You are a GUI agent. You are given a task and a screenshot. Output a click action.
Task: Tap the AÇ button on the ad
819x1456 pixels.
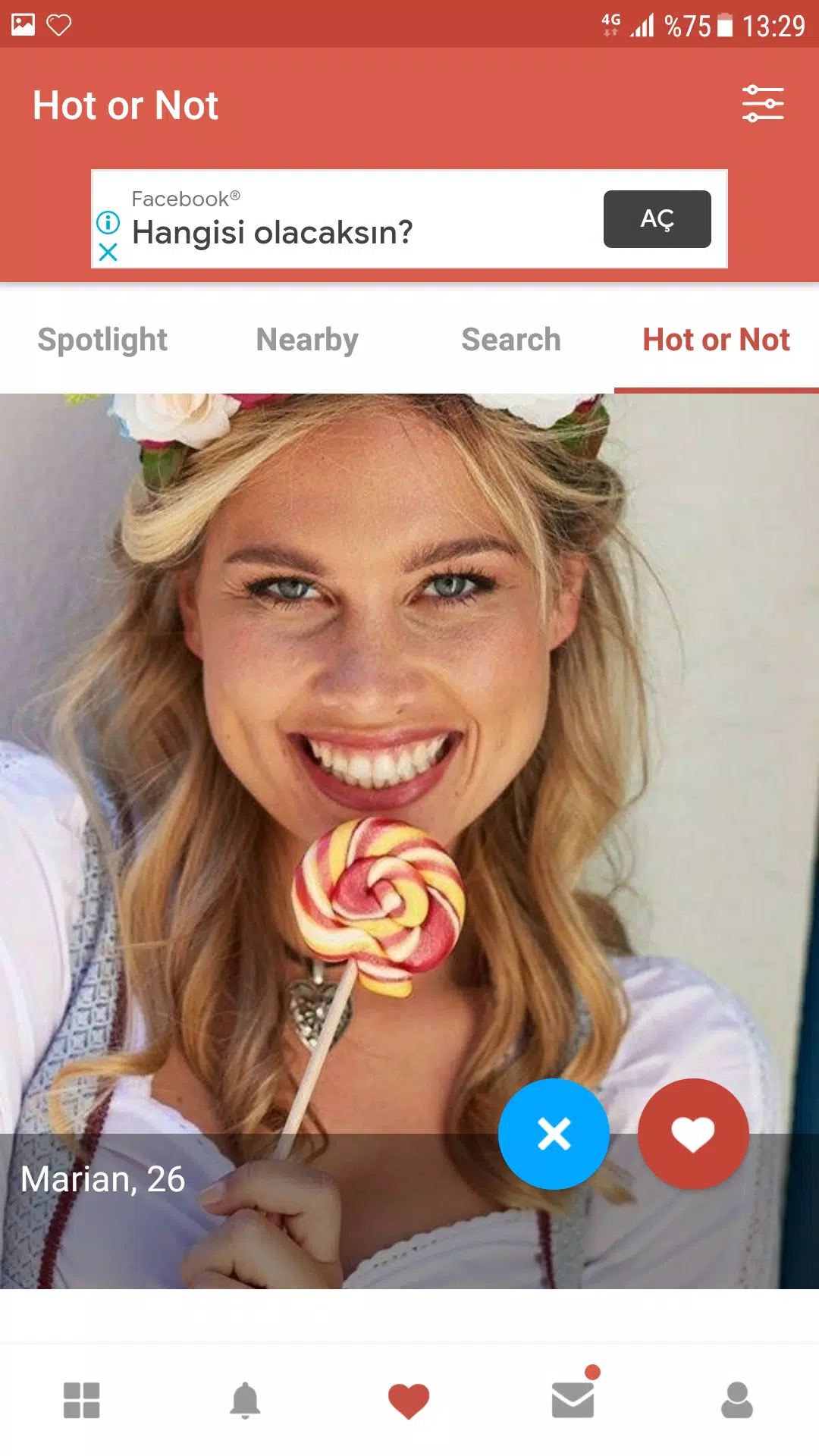pos(657,219)
